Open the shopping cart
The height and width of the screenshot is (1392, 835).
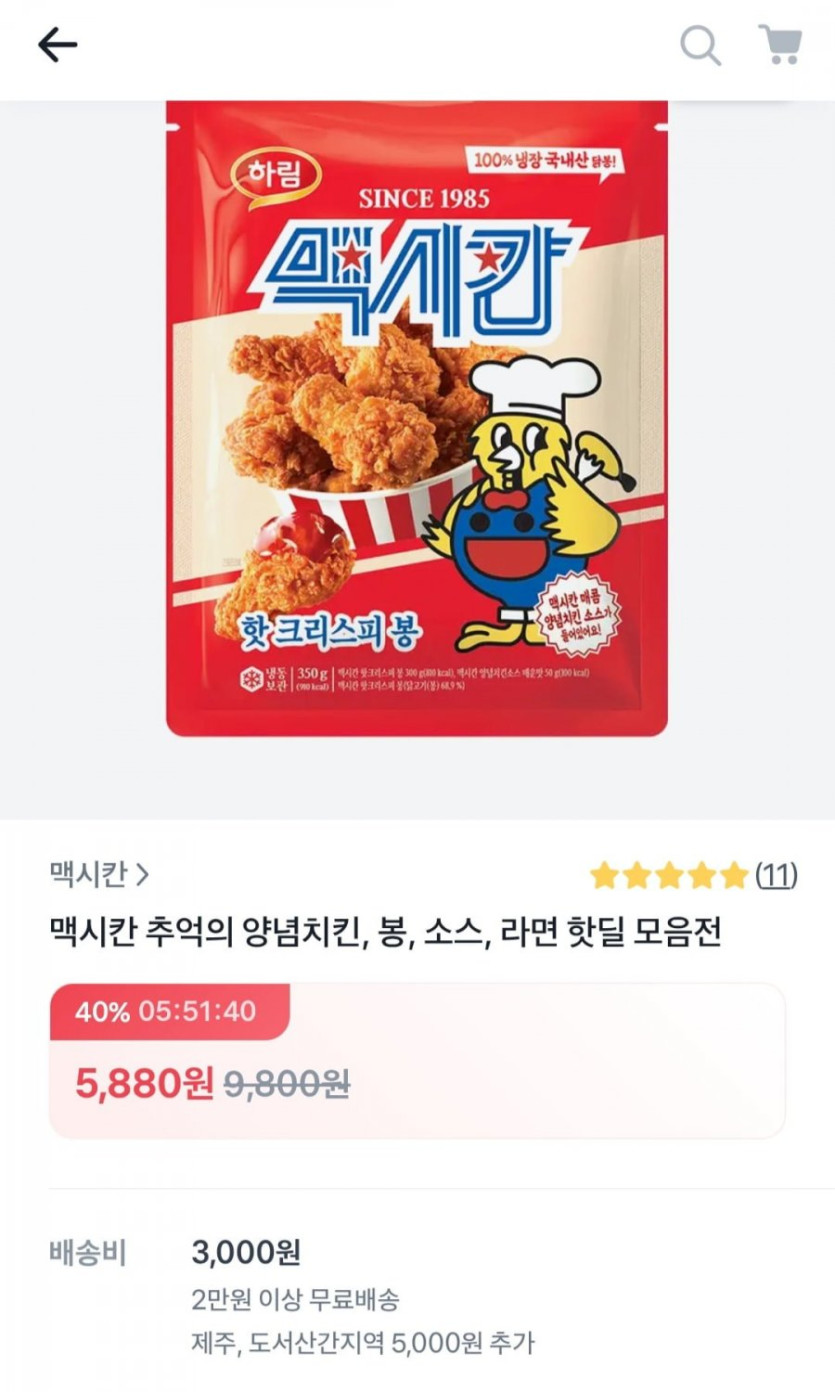pyautogui.click(x=780, y=45)
